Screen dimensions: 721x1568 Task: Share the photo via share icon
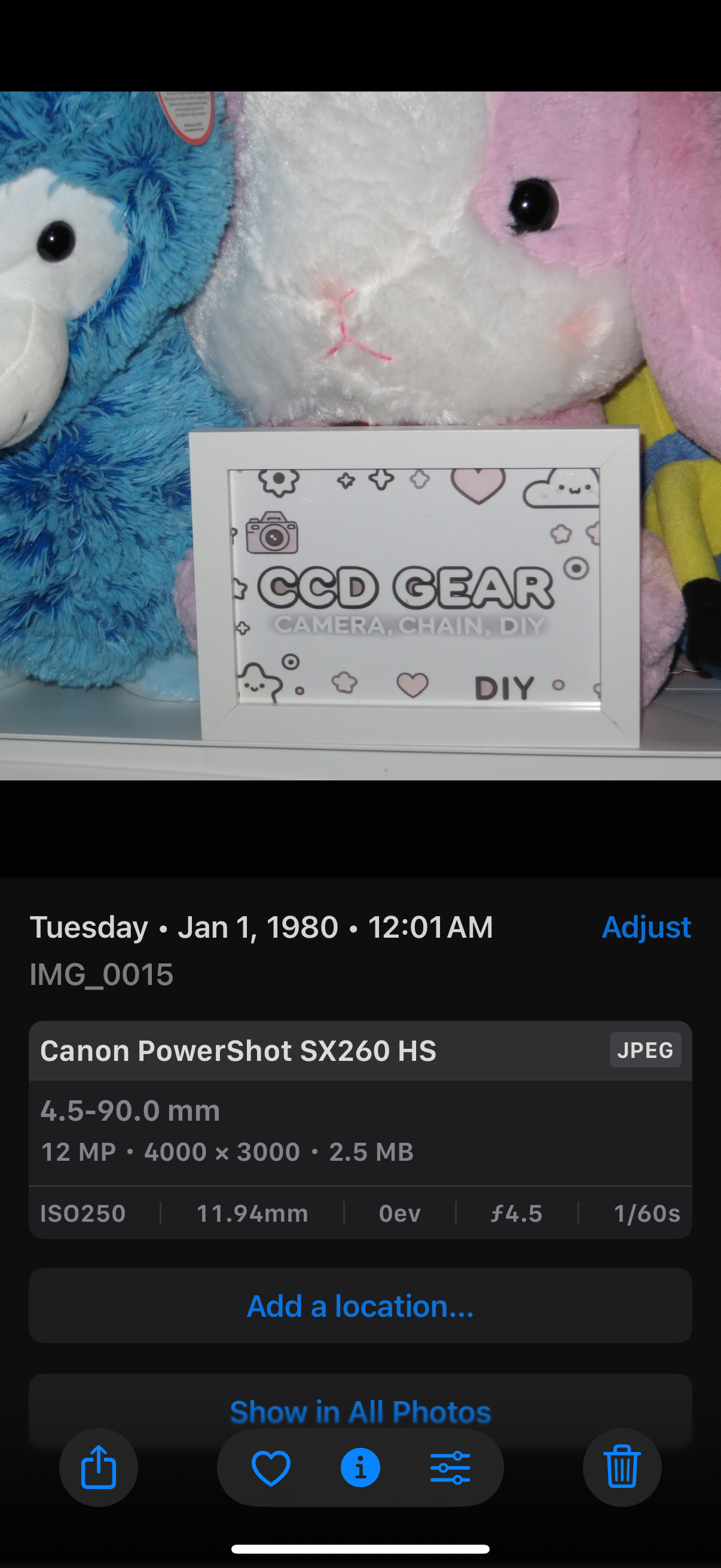coord(99,1468)
